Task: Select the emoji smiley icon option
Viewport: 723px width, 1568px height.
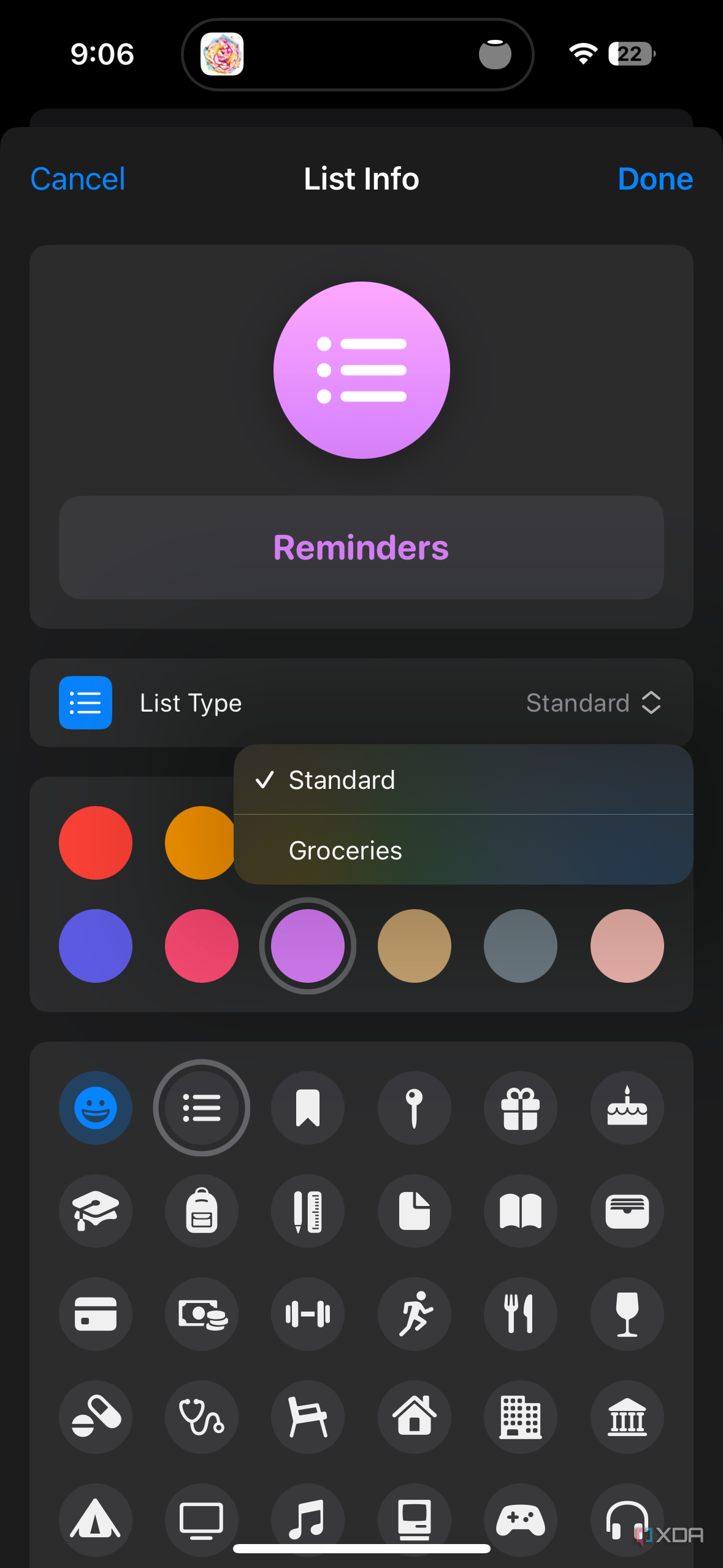Action: coord(96,1108)
